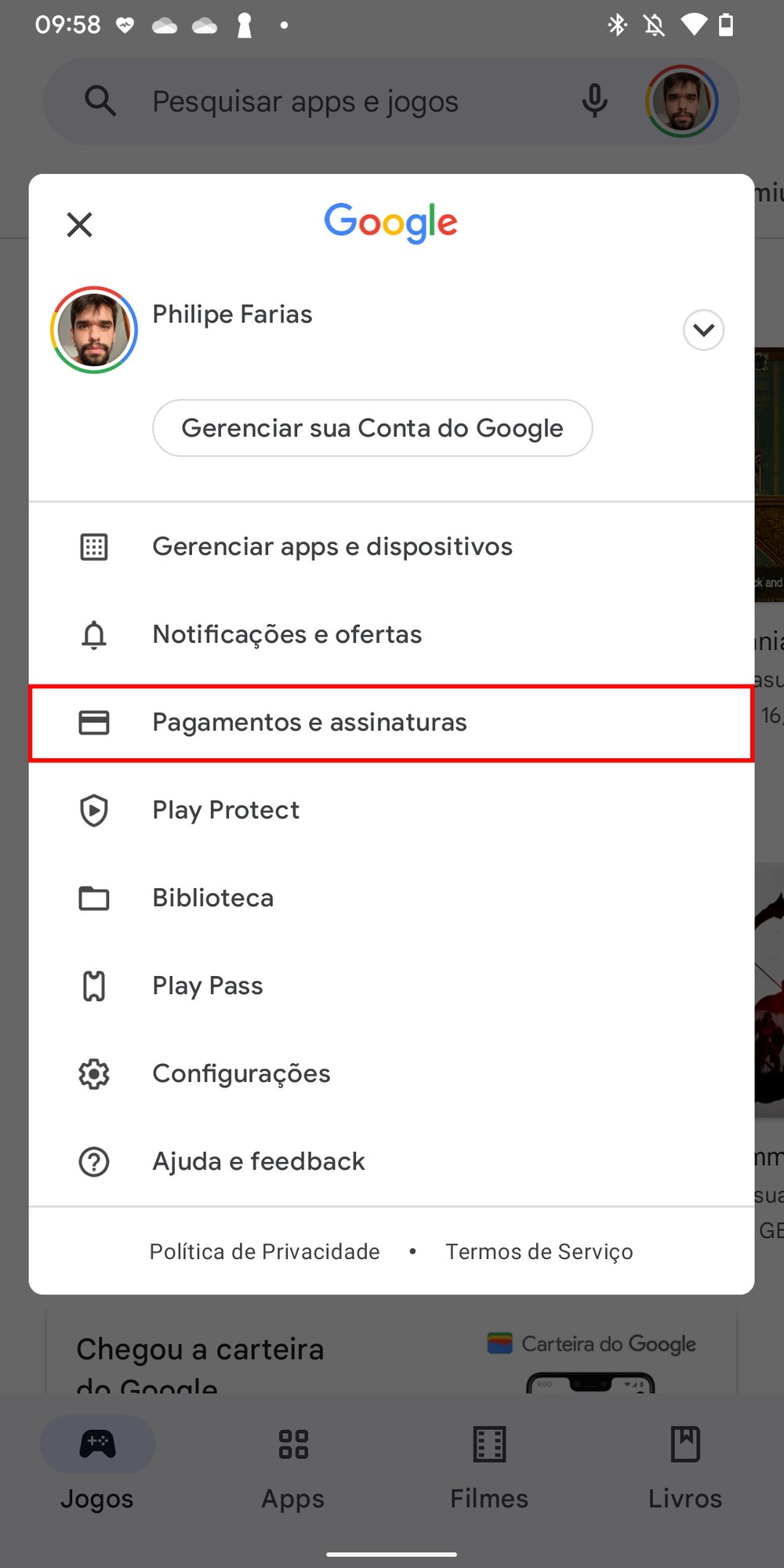
Task: Open Play Protect
Action: pyautogui.click(x=226, y=810)
